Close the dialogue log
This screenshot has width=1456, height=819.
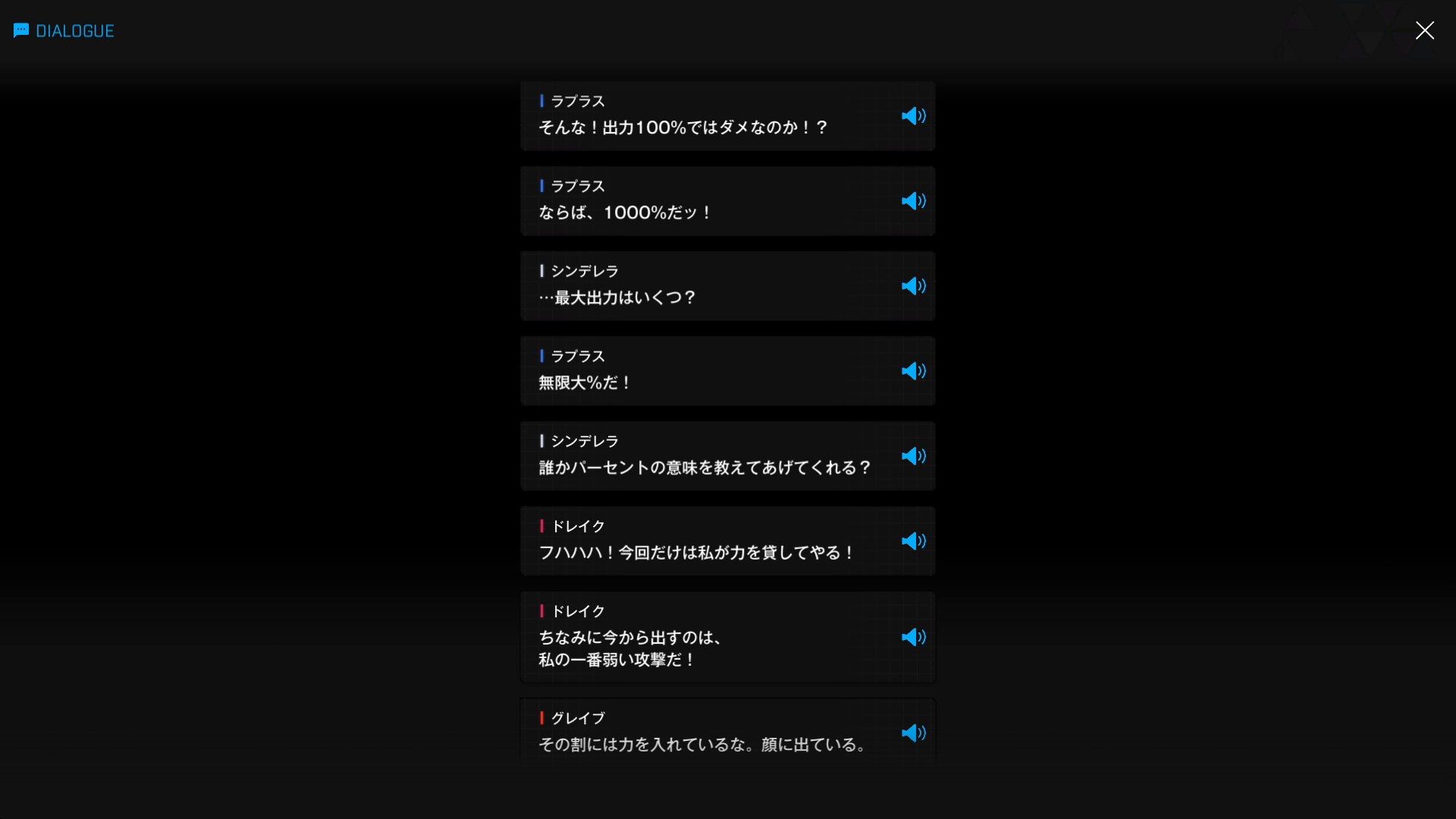[x=1424, y=30]
